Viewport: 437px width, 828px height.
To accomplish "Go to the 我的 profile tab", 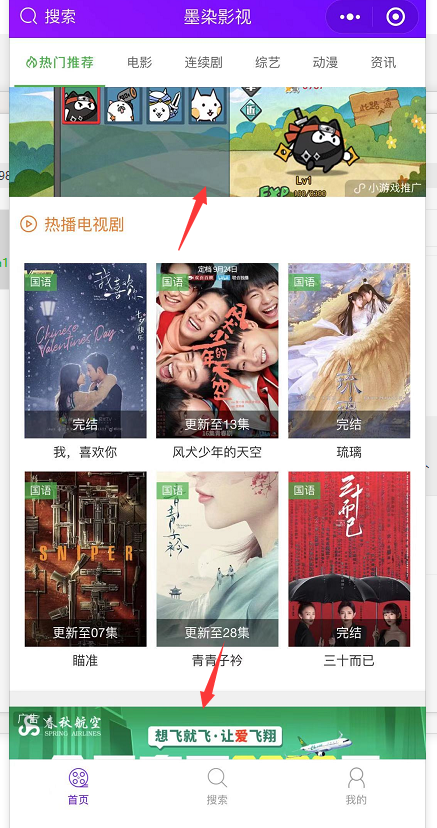I will 356,786.
